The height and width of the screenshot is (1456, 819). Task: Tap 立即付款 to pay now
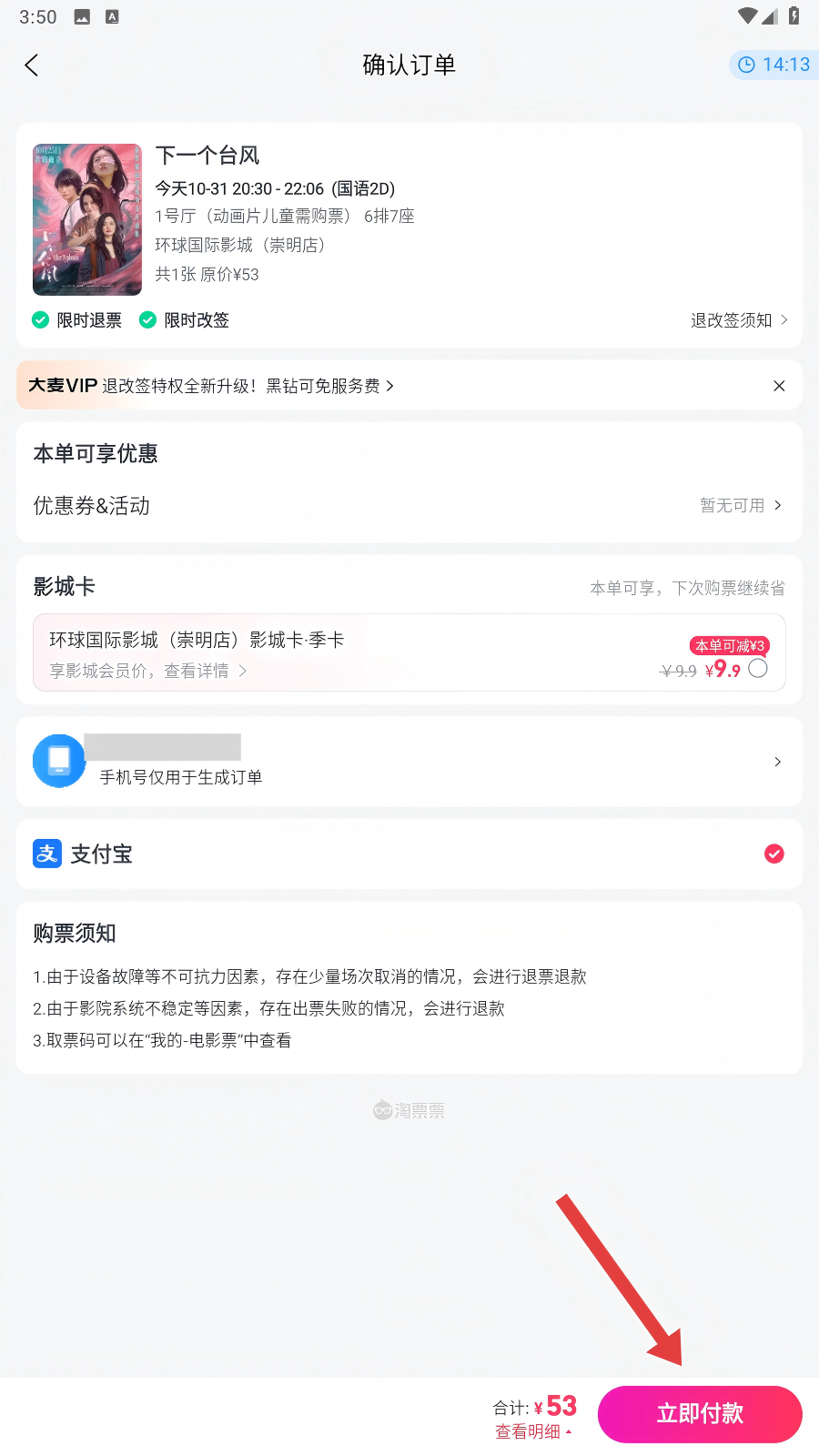tap(699, 1413)
